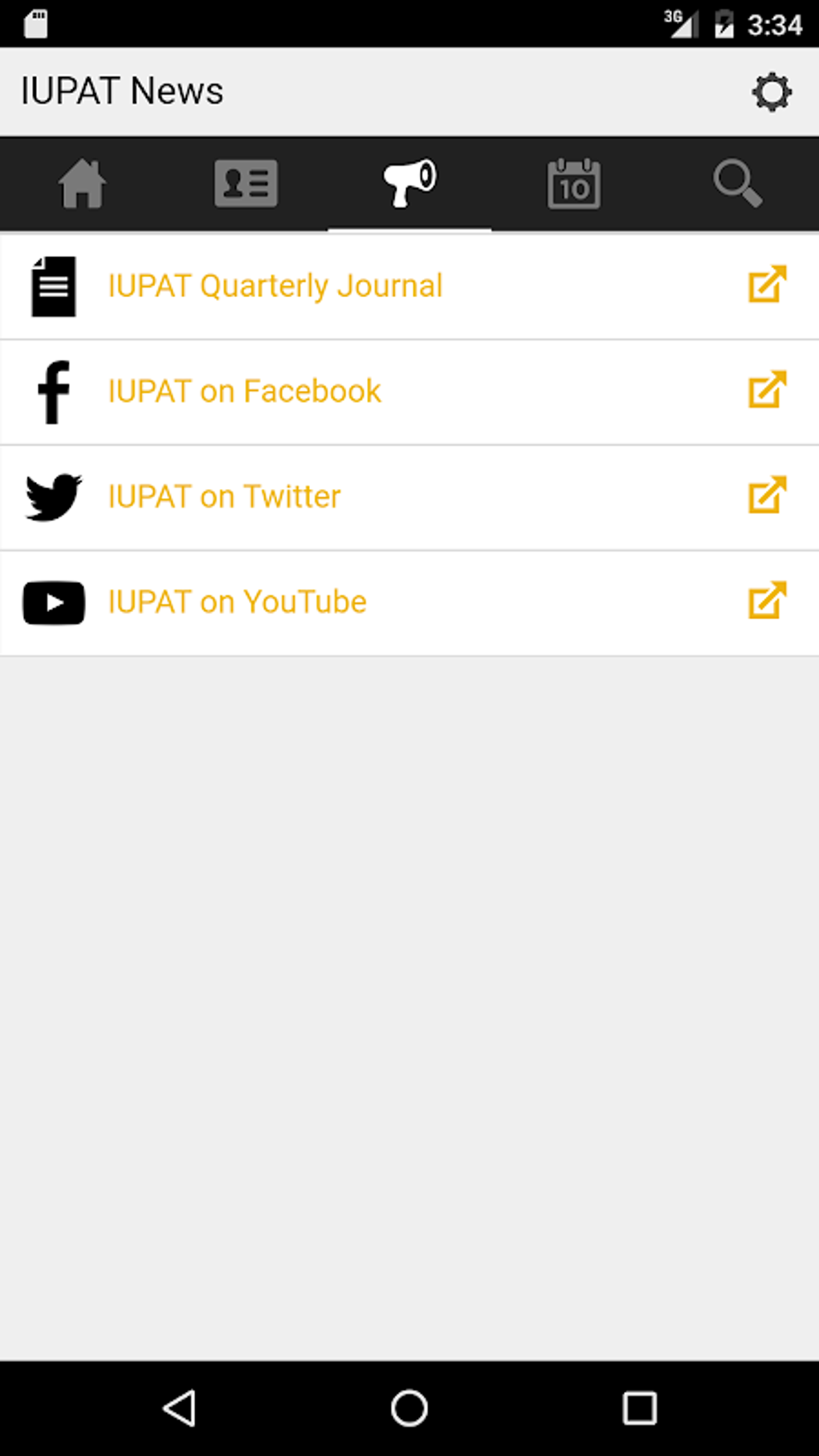Switch to the Home tab
This screenshot has width=819, height=1456.
coord(82,184)
